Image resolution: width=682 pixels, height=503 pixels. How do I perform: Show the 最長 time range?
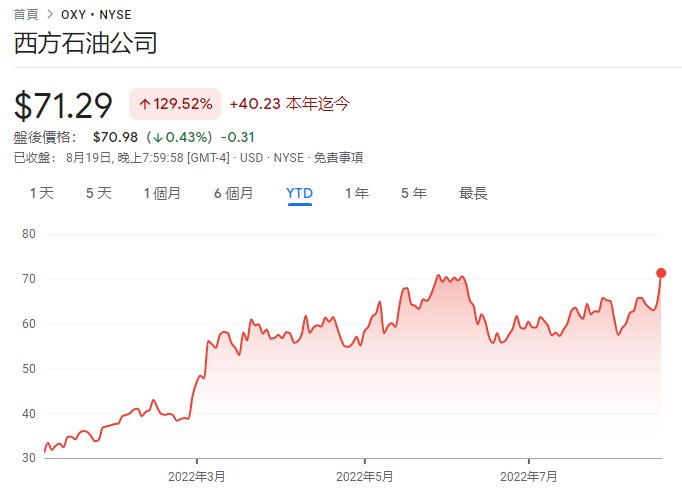click(x=473, y=193)
